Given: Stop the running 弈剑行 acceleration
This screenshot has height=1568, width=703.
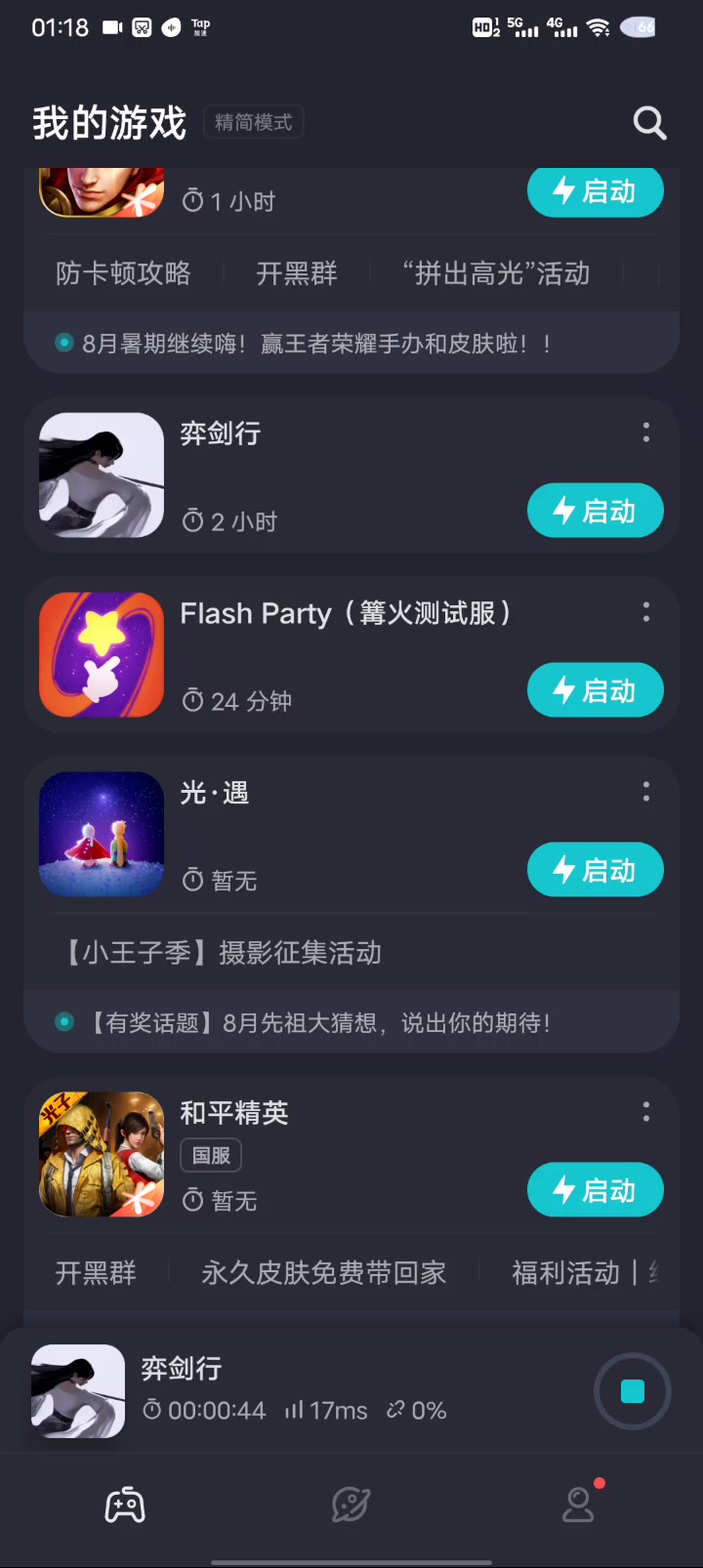Looking at the screenshot, I should click(632, 1391).
